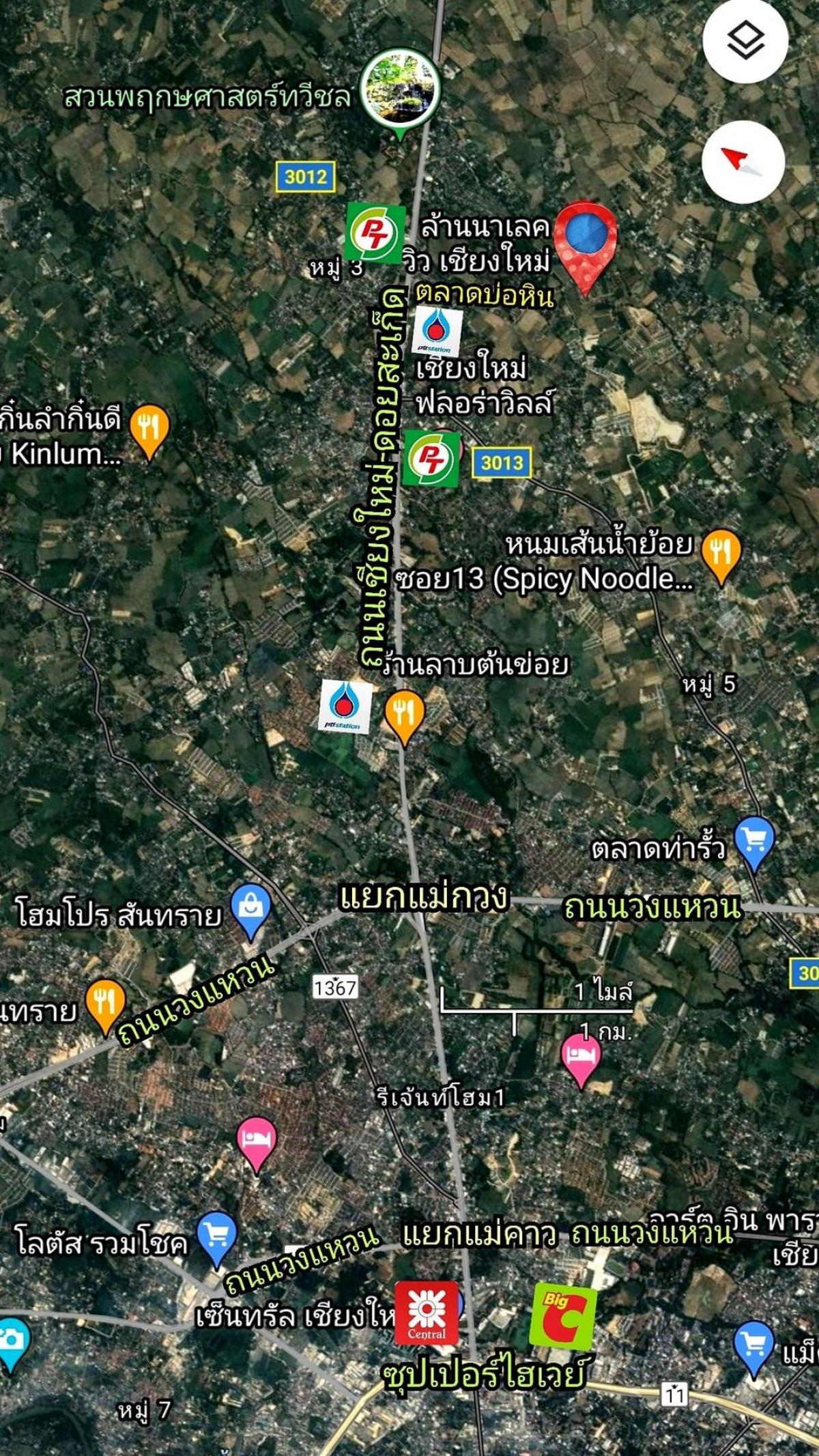Select the โลตัส รวมโชค store pin
The height and width of the screenshot is (1456, 819).
tap(216, 1240)
